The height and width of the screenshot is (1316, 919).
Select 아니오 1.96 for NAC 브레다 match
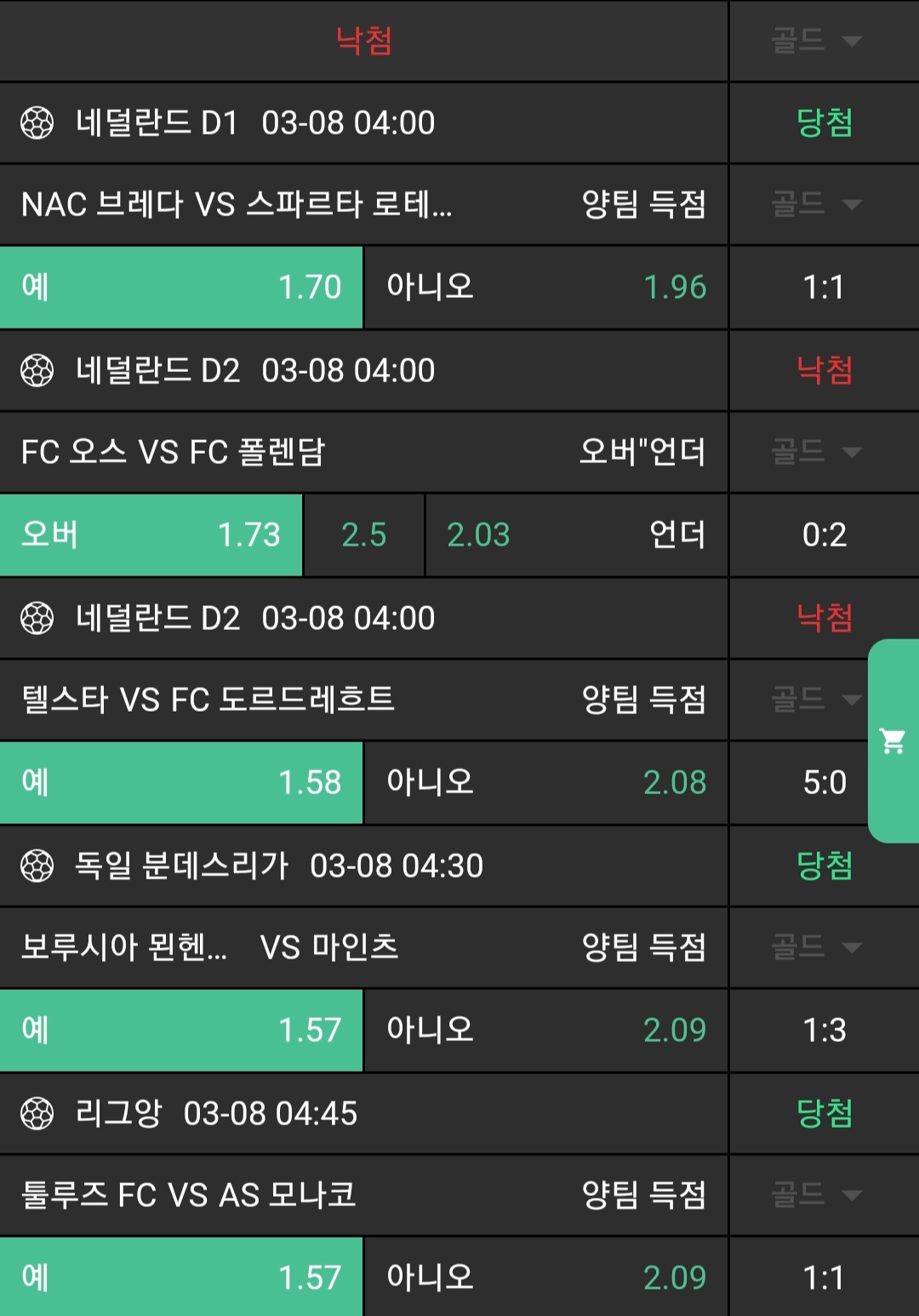(545, 288)
